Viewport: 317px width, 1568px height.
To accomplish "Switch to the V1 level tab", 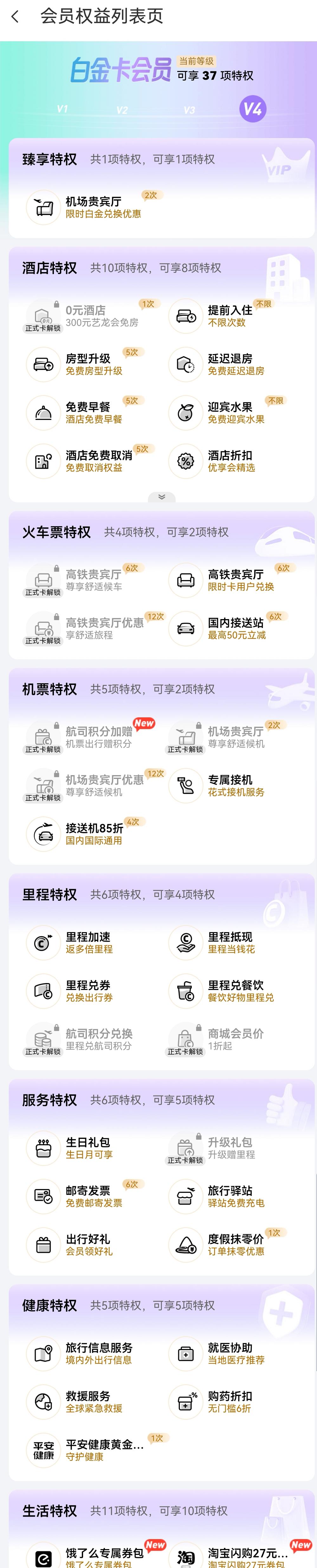I will (62, 109).
